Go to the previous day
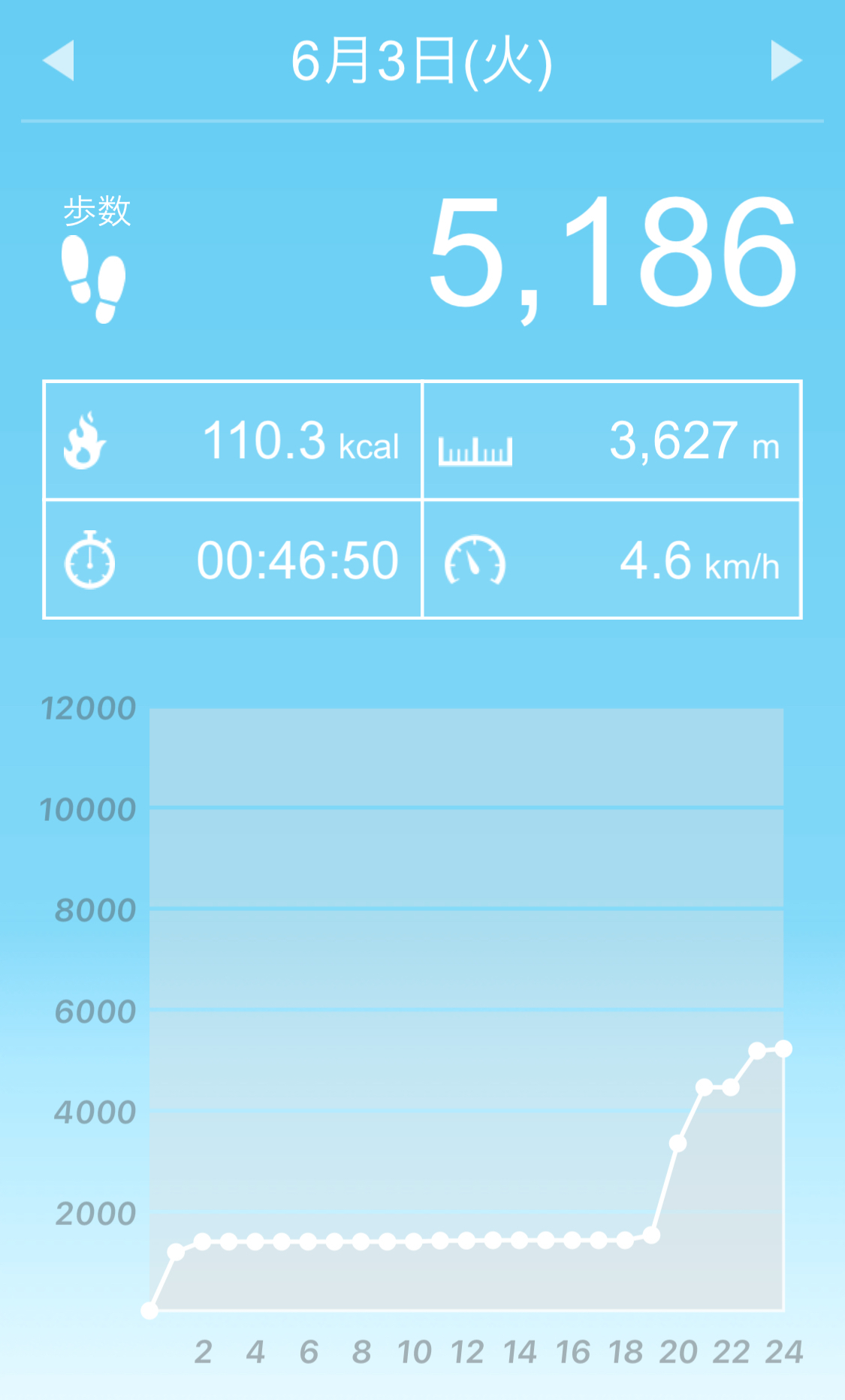Screen dimensions: 845x1400 point(59,60)
